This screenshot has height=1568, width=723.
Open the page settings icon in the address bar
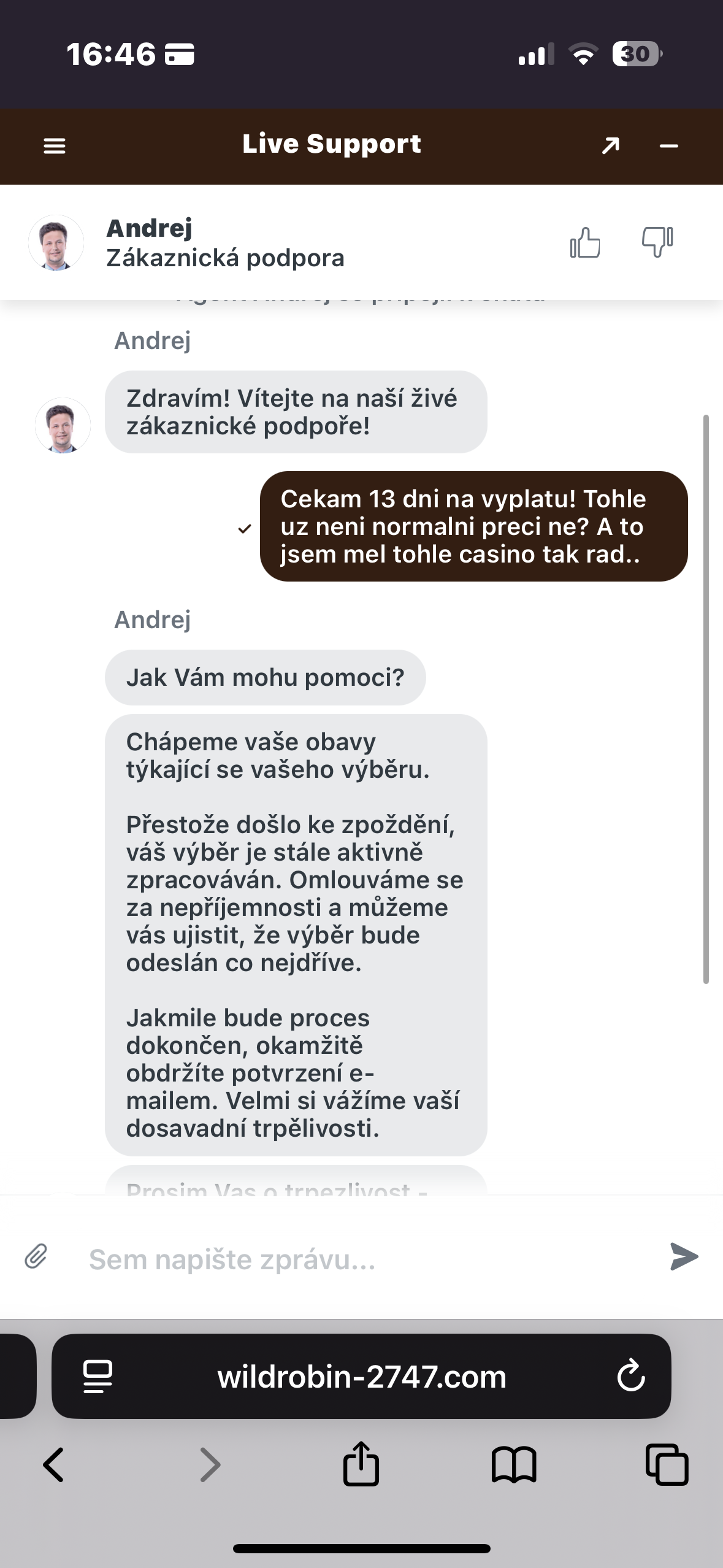click(x=98, y=1377)
